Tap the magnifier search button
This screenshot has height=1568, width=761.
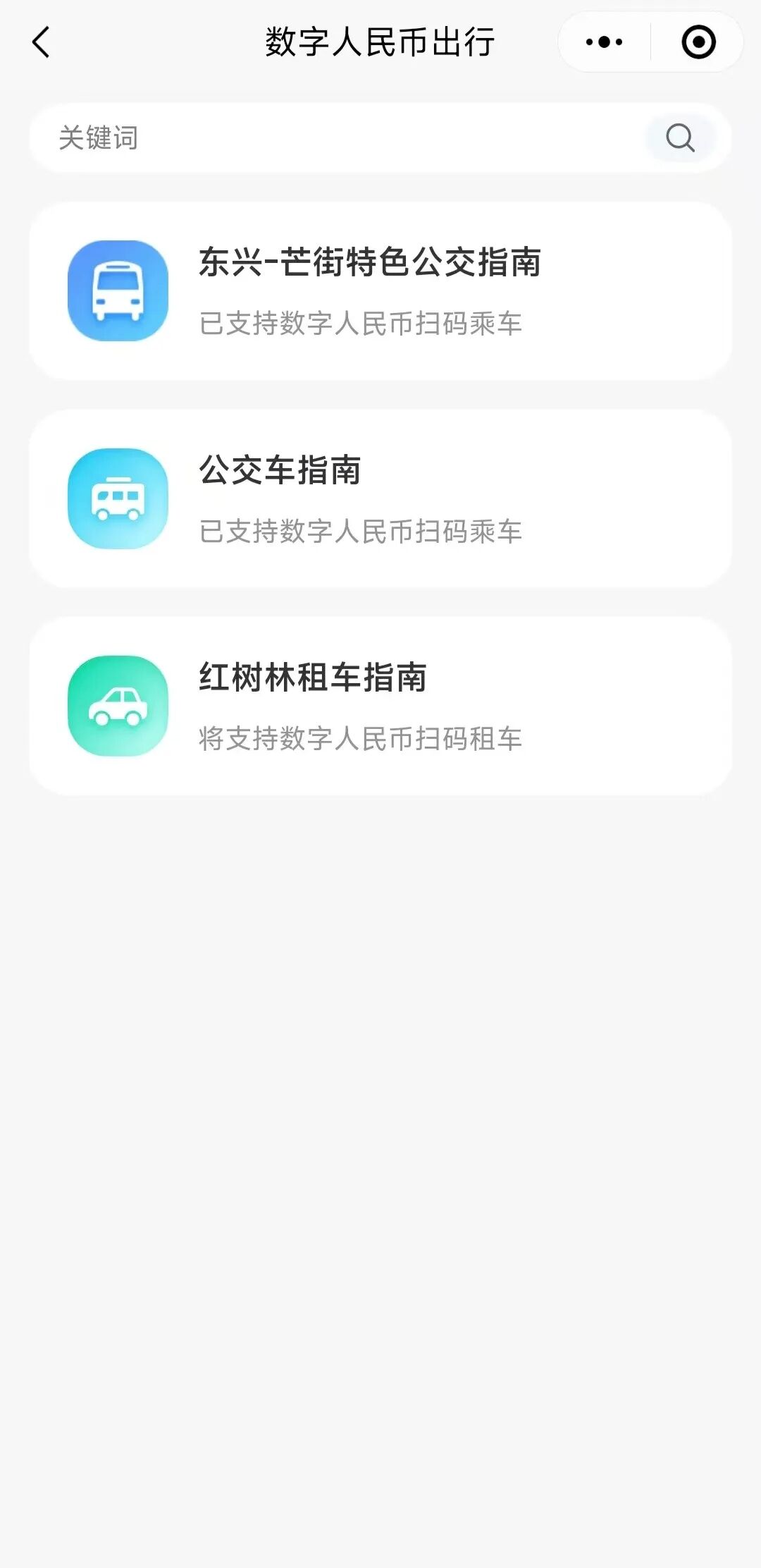point(680,138)
